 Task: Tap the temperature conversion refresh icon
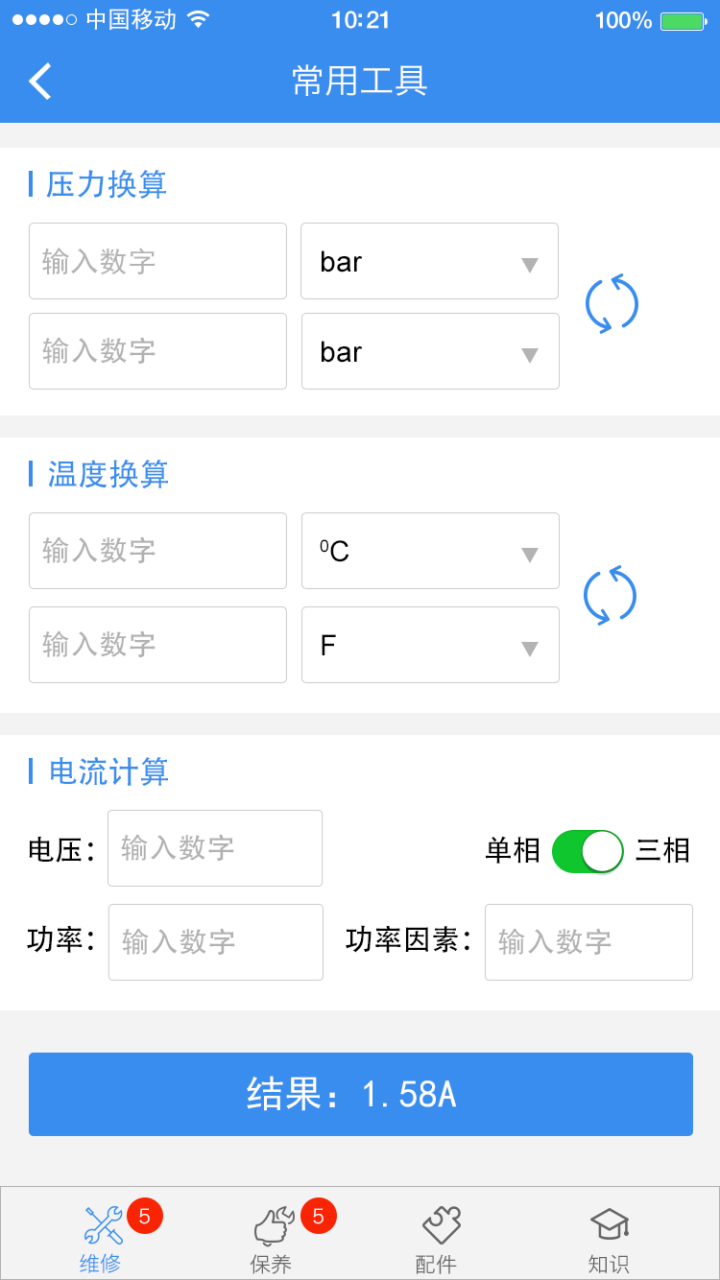pyautogui.click(x=610, y=596)
